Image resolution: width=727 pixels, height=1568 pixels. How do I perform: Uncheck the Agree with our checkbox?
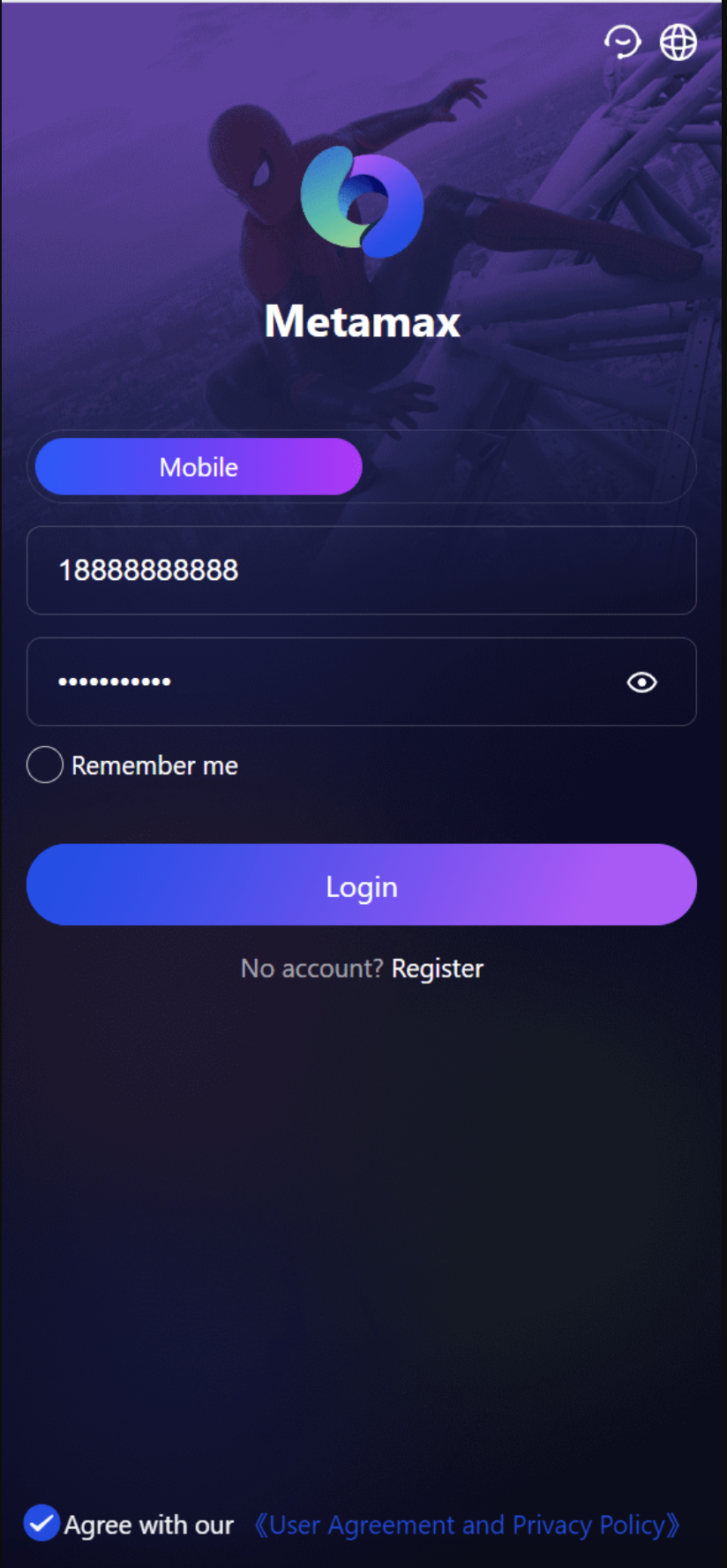(x=41, y=1523)
